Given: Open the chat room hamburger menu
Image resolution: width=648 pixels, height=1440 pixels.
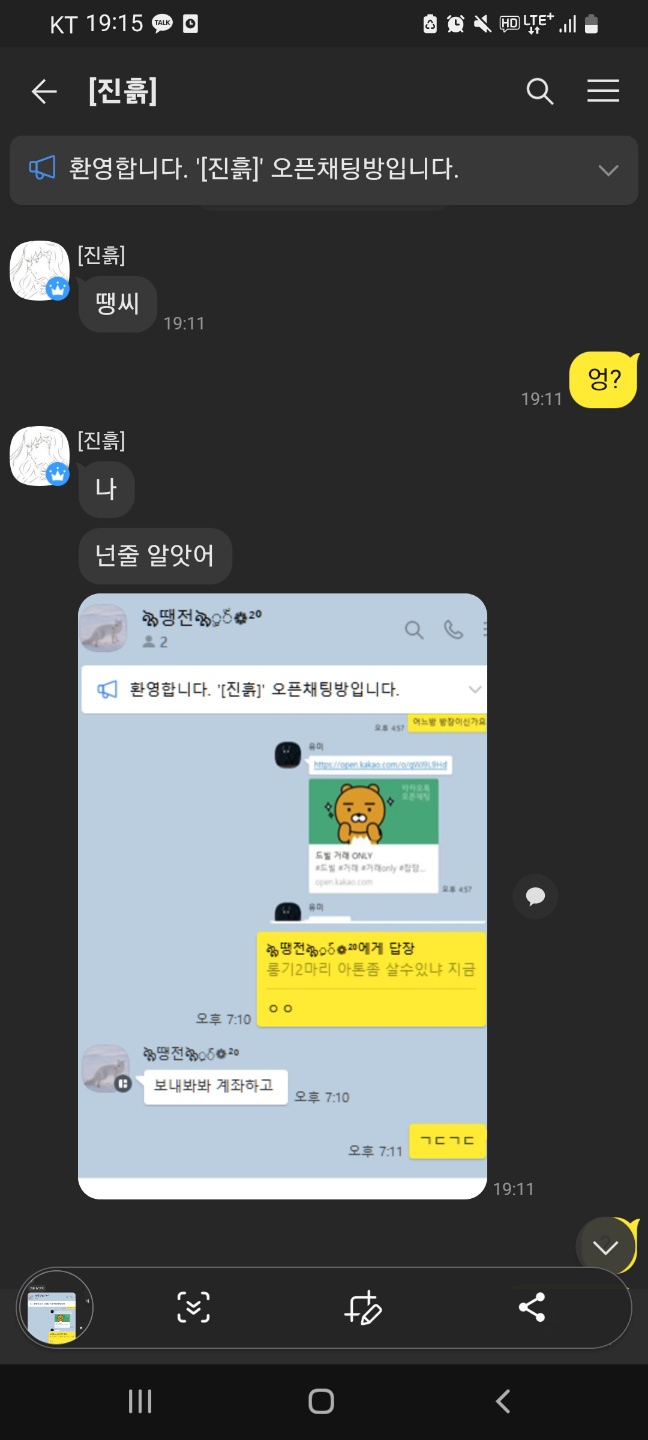Looking at the screenshot, I should [x=603, y=92].
